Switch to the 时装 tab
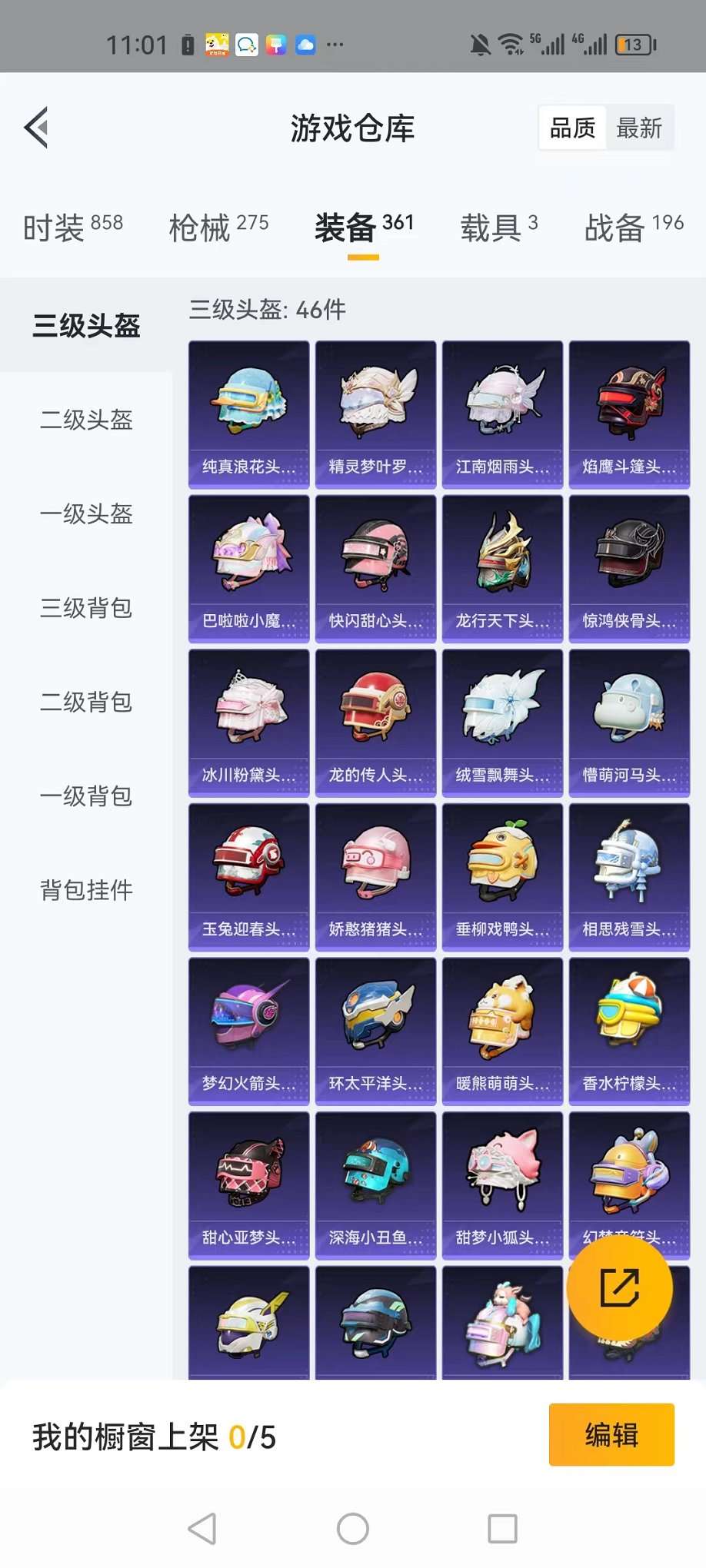This screenshot has height=1568, width=706. coord(72,228)
